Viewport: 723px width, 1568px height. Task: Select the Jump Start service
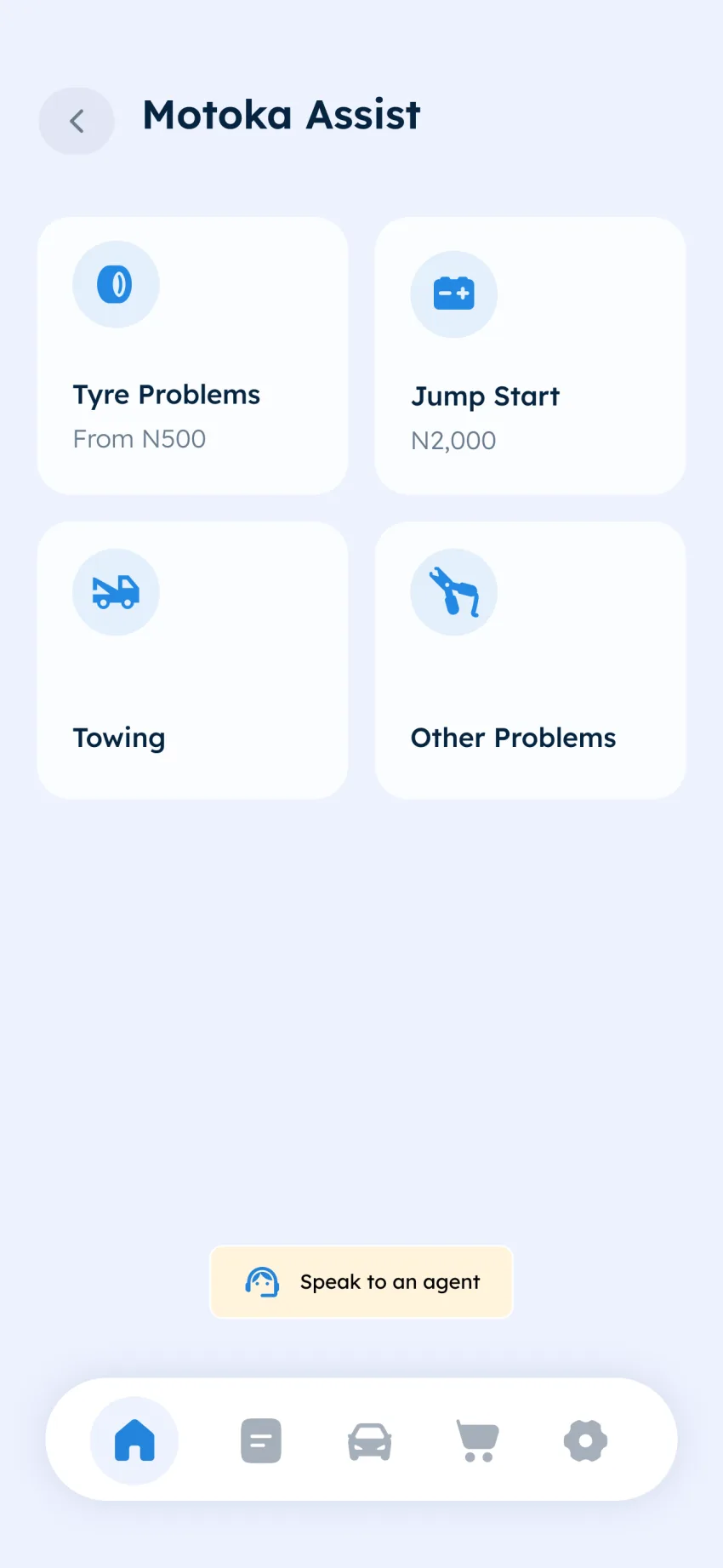tap(530, 356)
